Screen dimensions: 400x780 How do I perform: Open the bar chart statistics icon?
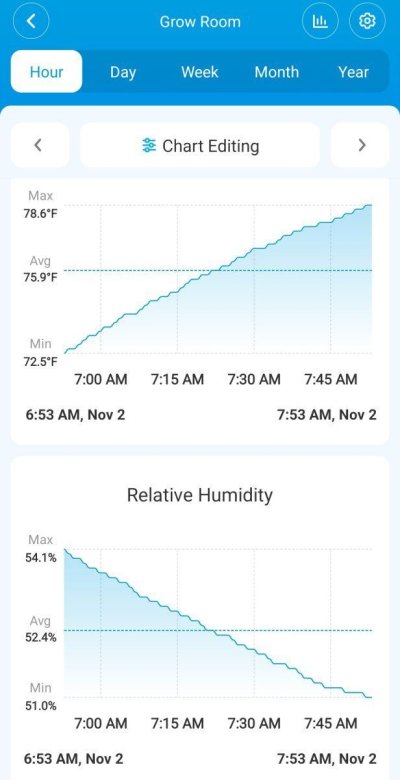click(320, 21)
